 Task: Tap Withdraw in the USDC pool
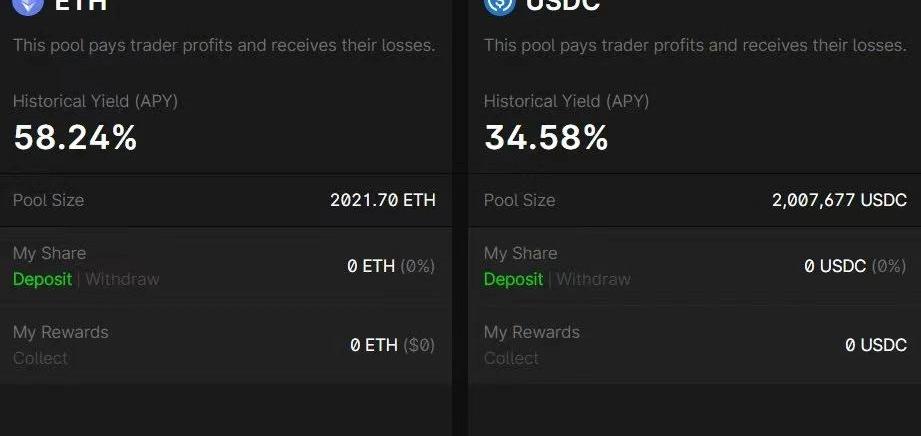[593, 279]
